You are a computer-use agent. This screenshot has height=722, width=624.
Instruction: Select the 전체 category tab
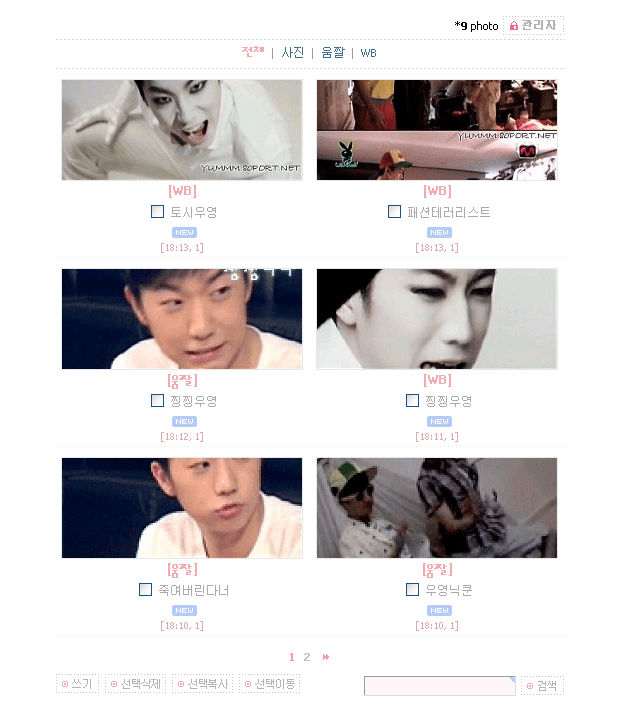coord(253,51)
